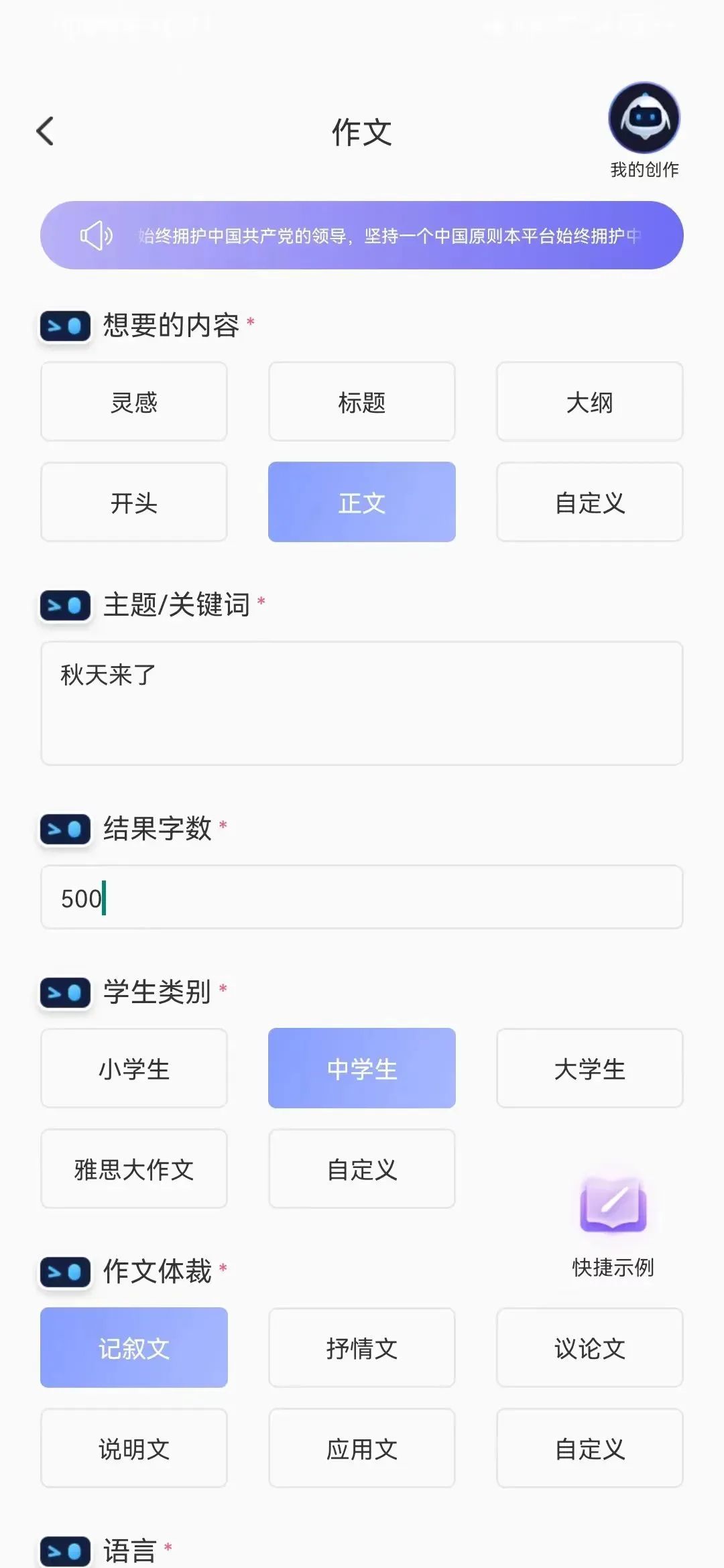Screen dimensions: 724x1568
Task: Edit the 主题/关键词 text field
Action: tap(362, 703)
